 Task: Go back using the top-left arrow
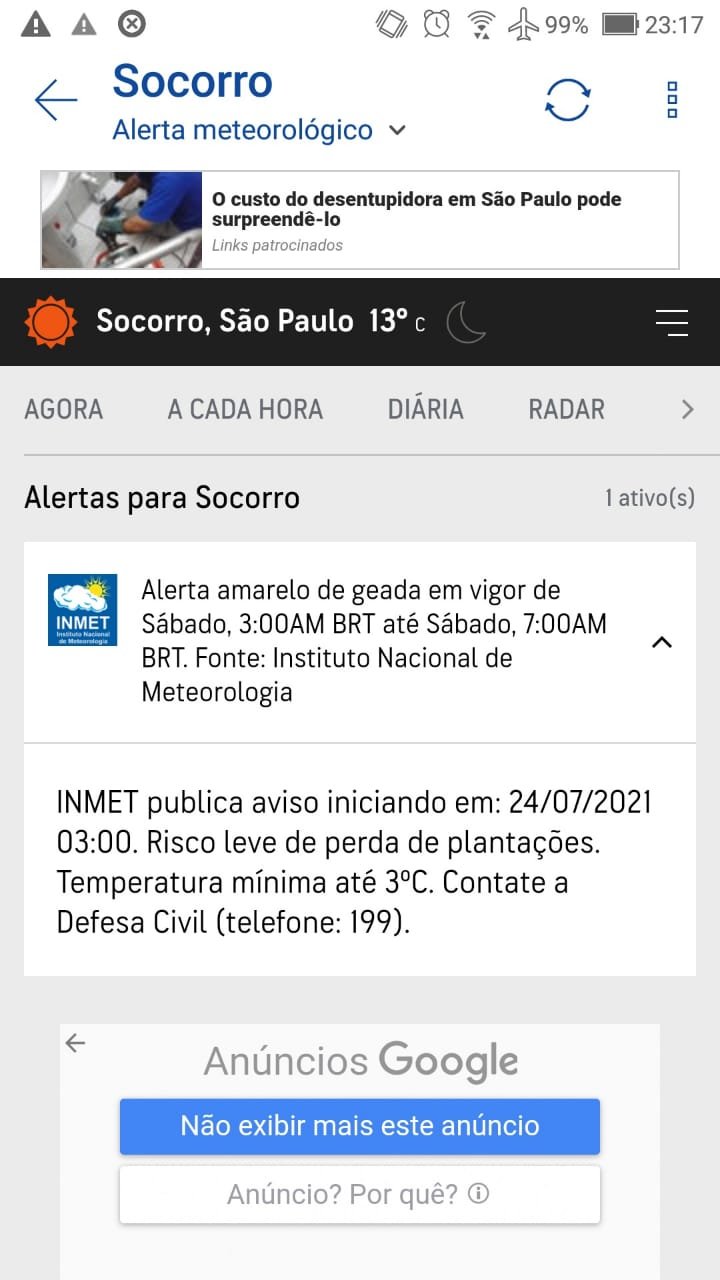[x=55, y=100]
